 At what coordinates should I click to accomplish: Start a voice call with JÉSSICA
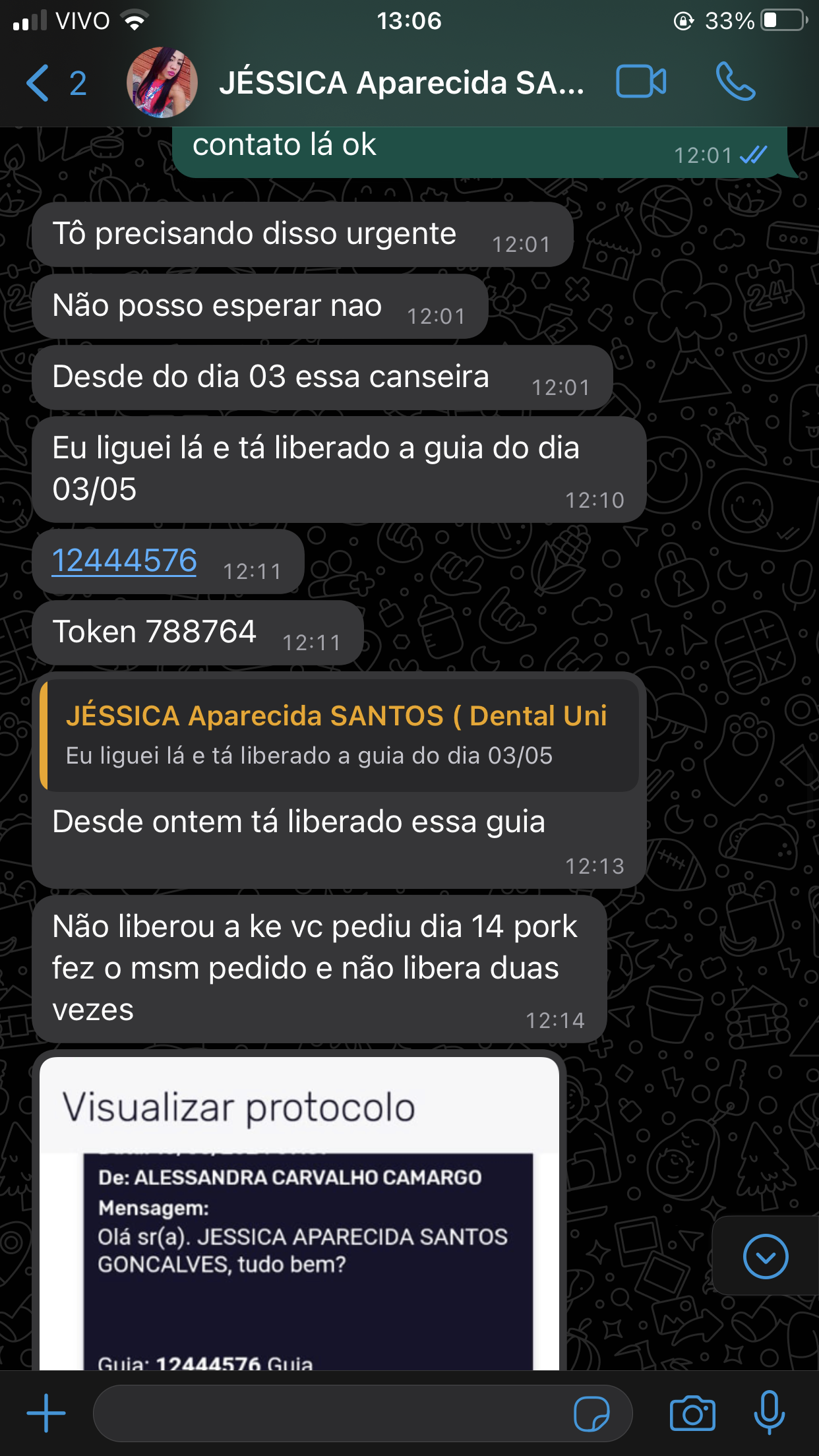[735, 82]
